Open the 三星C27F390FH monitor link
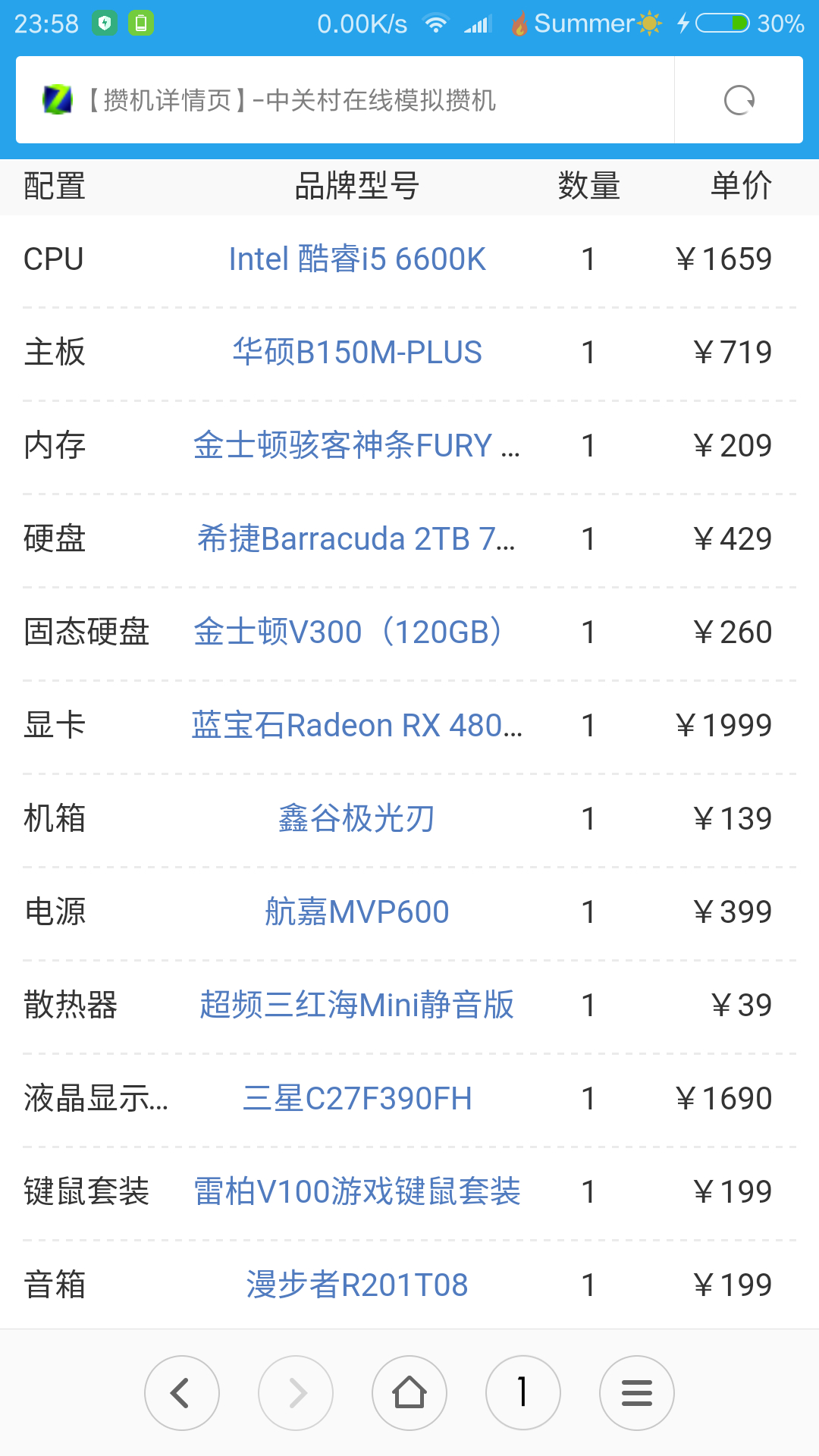 357,1099
